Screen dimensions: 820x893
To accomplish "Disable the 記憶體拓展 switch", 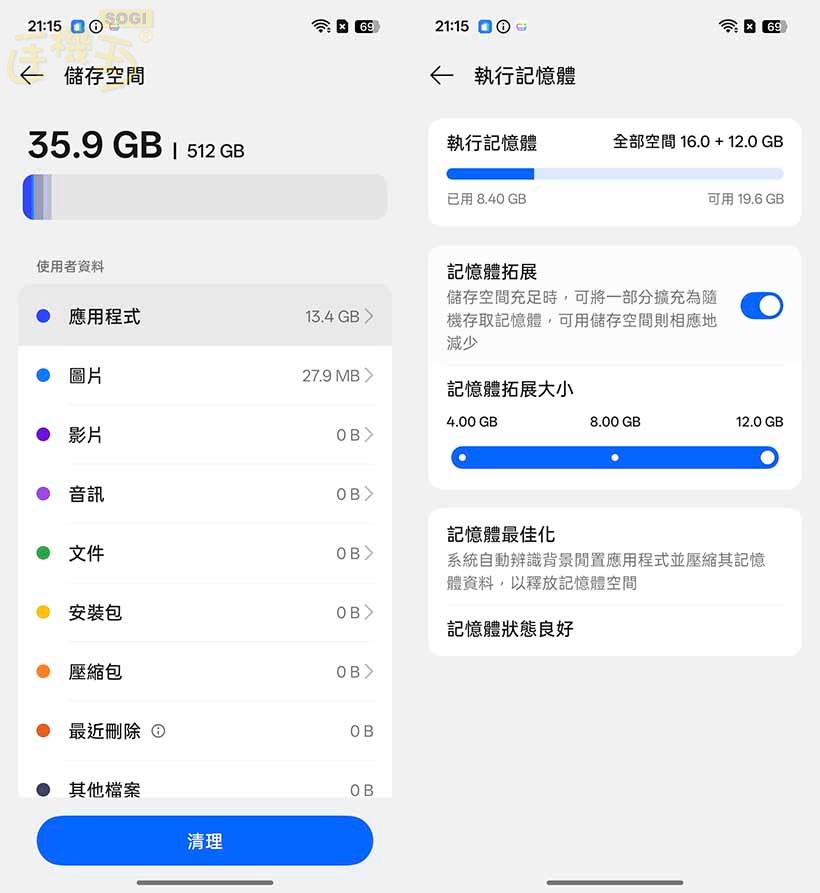I will point(762,306).
